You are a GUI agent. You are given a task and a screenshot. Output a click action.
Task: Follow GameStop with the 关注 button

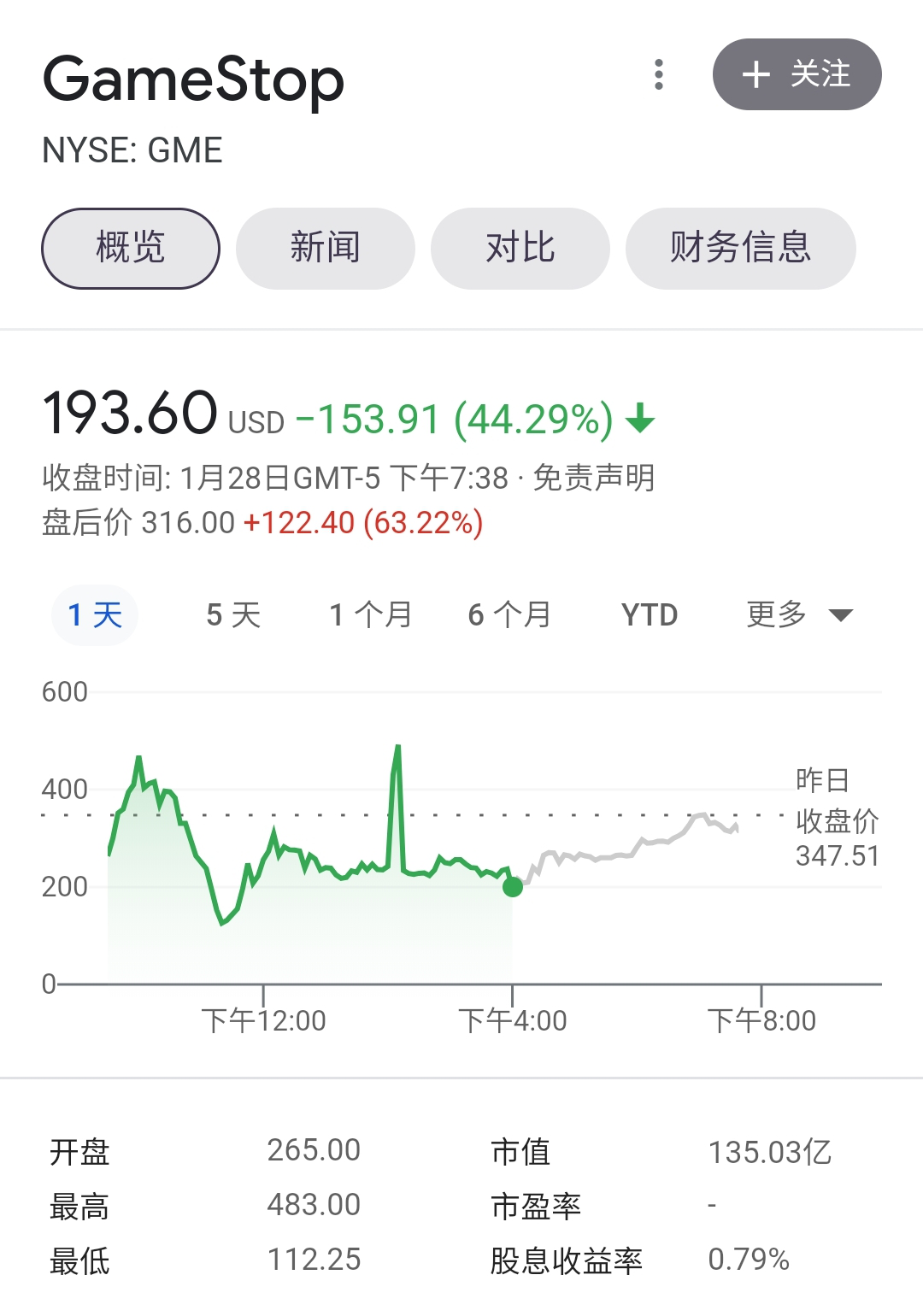click(x=797, y=74)
